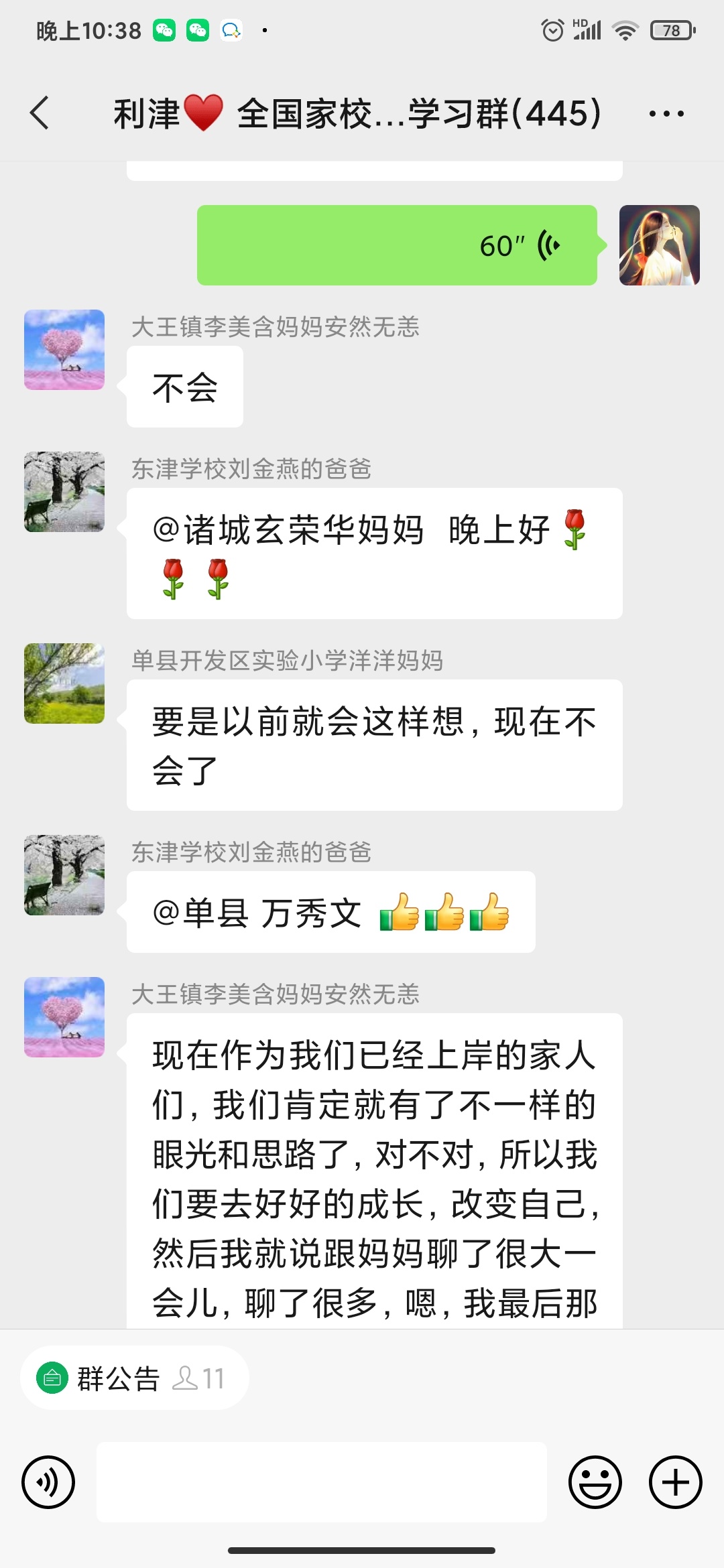
Task: Tap the plus icon to open more functions
Action: tap(674, 1482)
